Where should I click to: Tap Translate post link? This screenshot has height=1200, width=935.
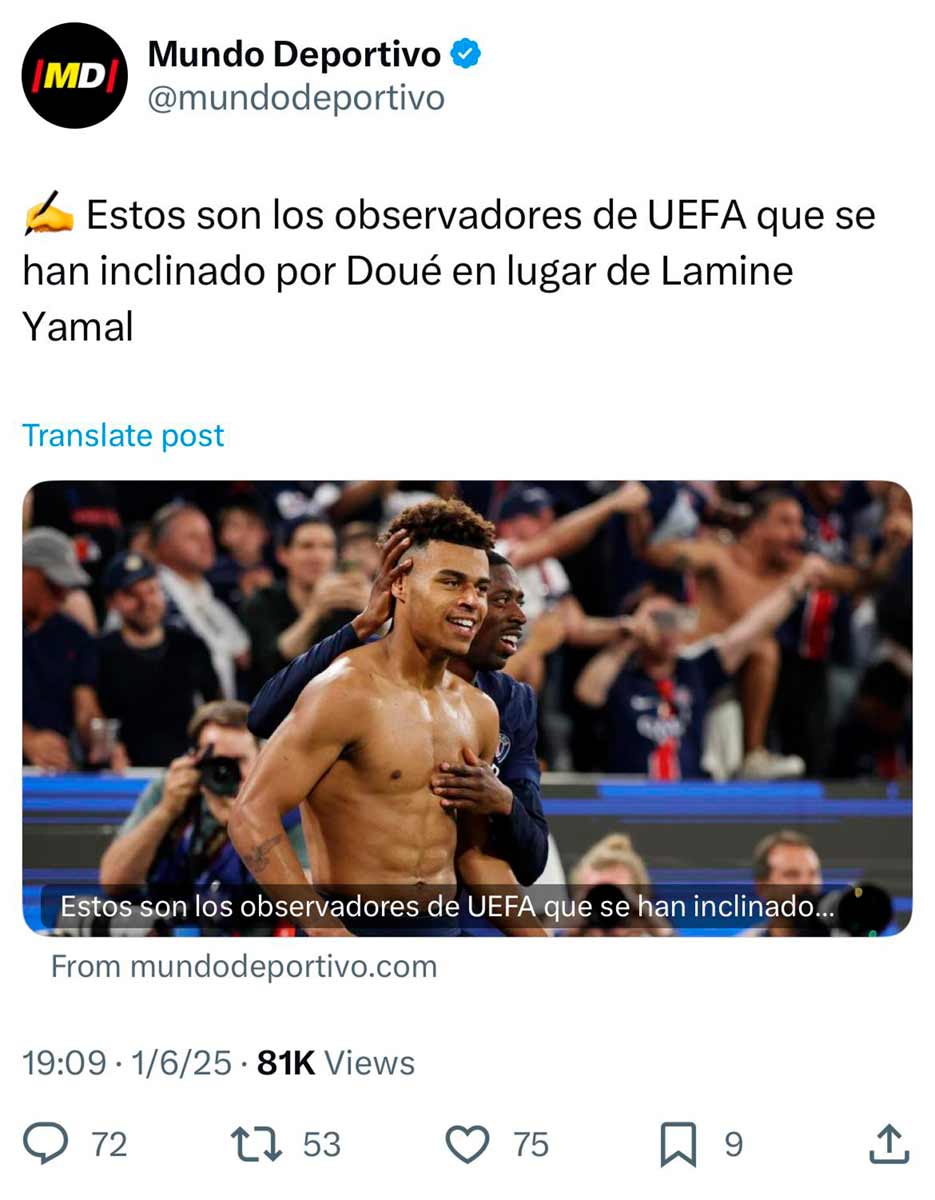point(123,436)
